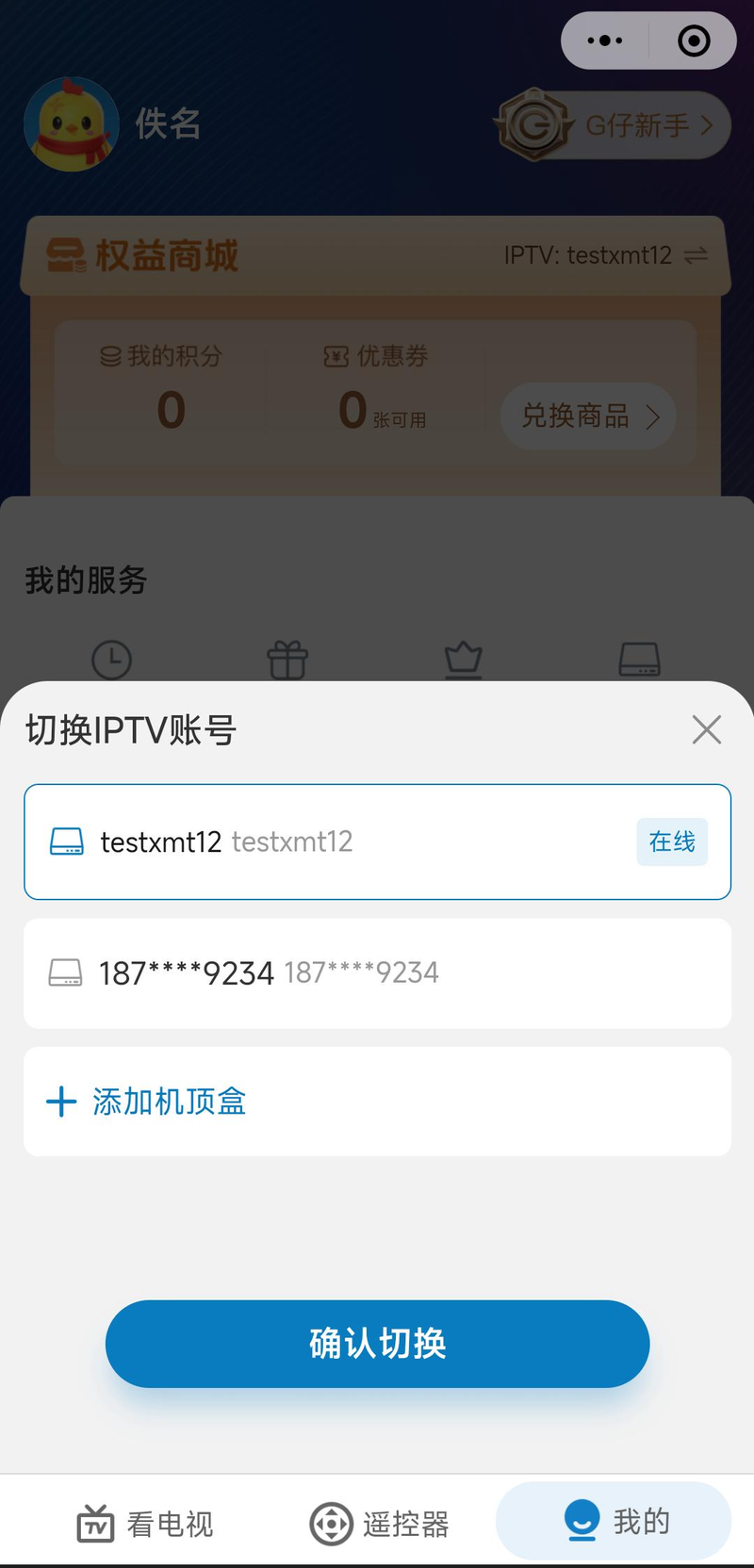The width and height of the screenshot is (754, 1568).
Task: Switch to the 遥控器 tab
Action: [380, 1523]
